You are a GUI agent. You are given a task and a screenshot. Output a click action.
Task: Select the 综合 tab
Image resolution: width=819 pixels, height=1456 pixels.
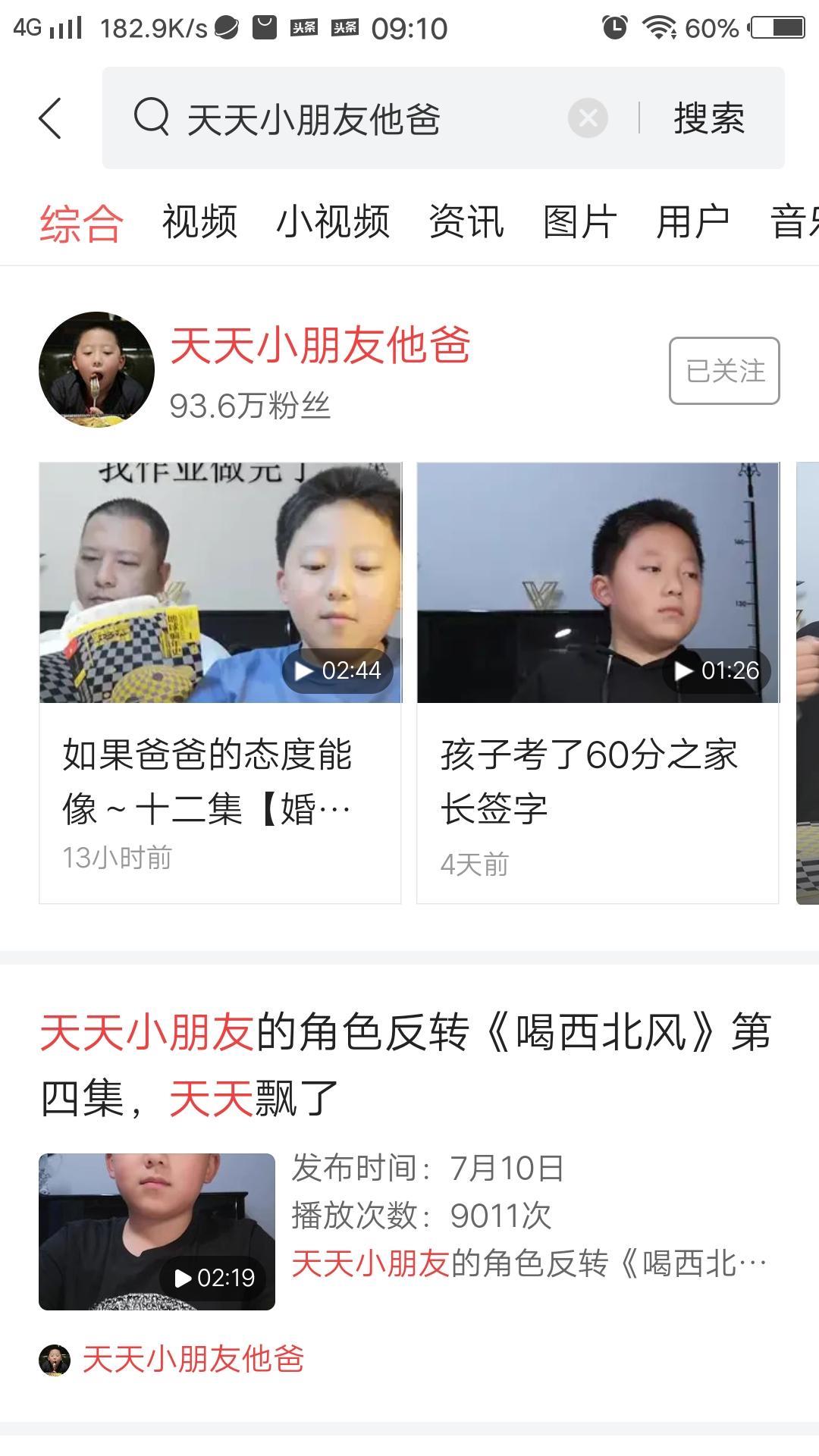(81, 223)
